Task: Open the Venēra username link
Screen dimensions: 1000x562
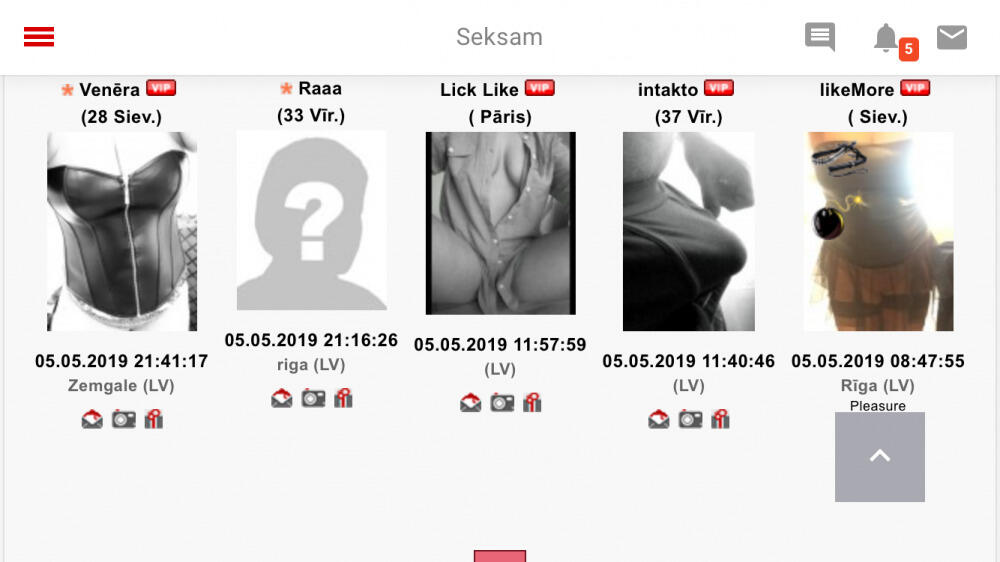Action: tap(110, 90)
